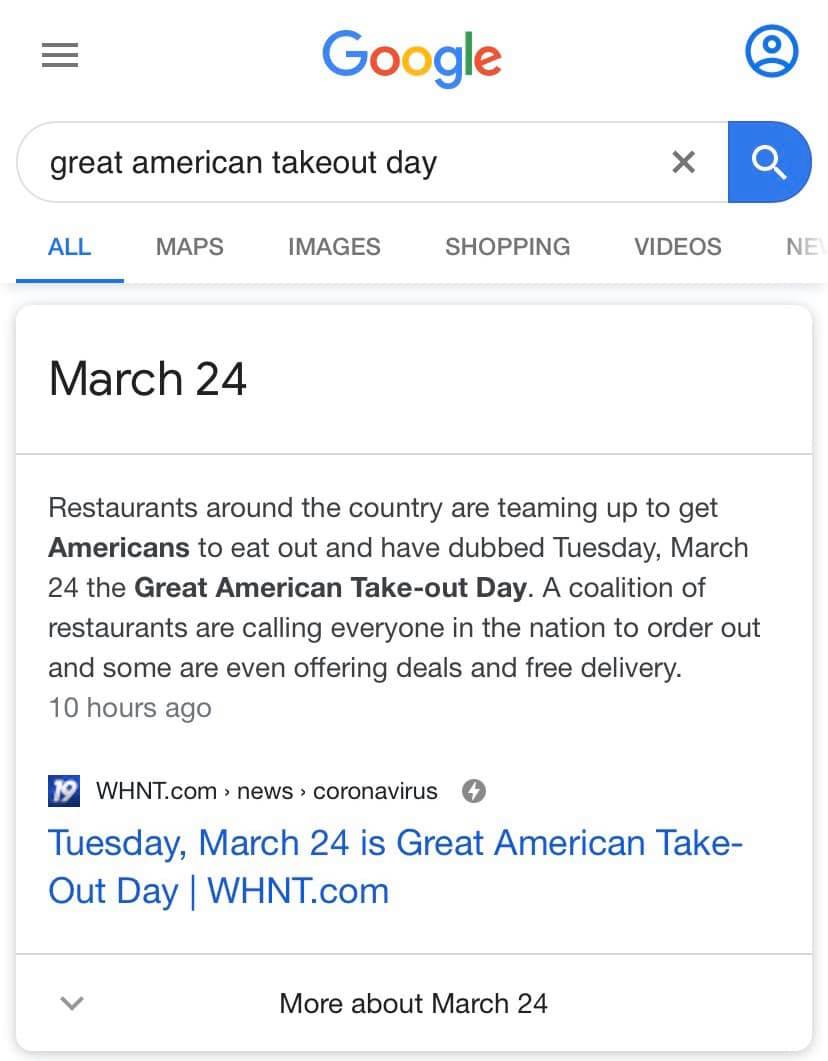The height and width of the screenshot is (1061, 828).
Task: Switch to the Images tab
Action: pyautogui.click(x=334, y=247)
